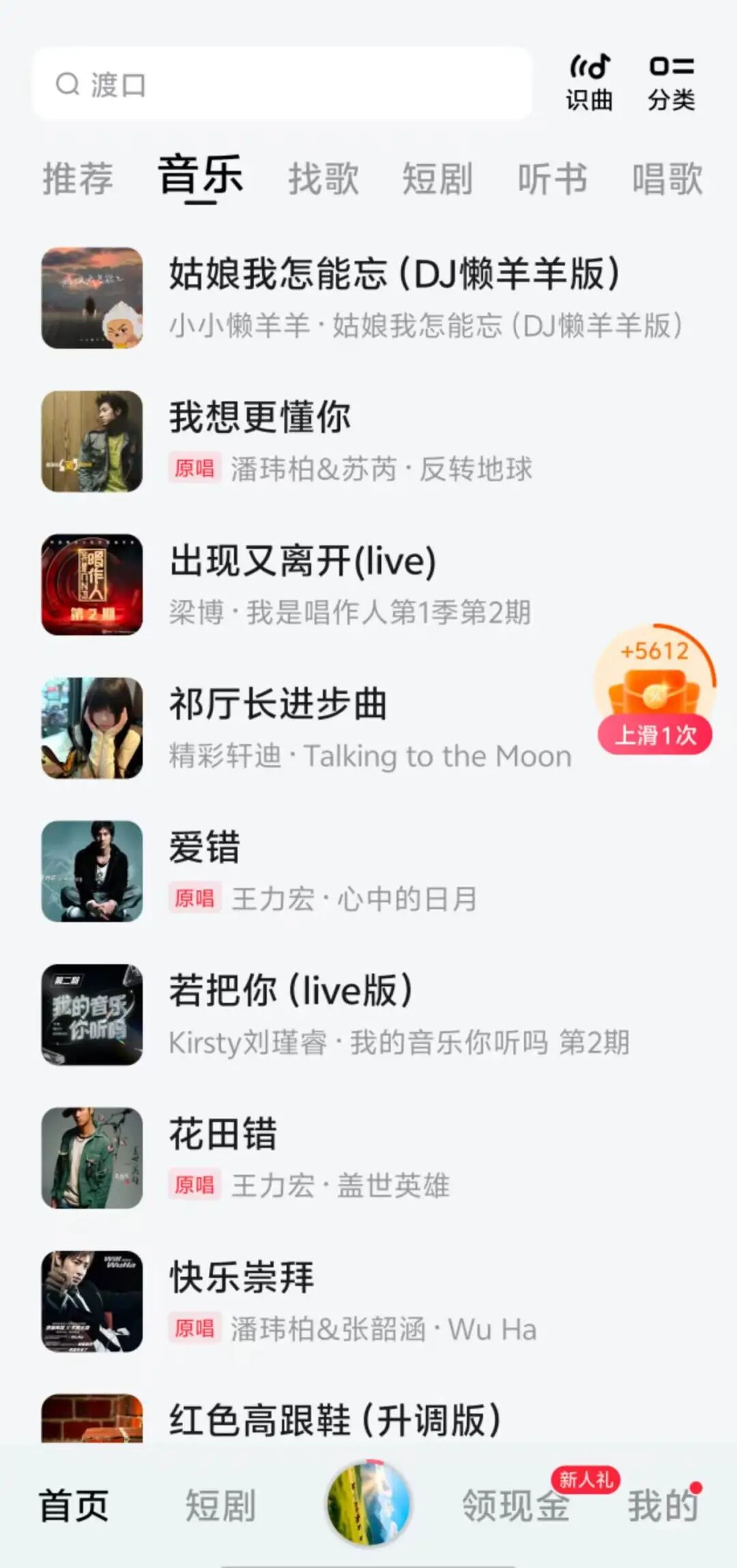Open the now-playing disc in the bottom bar
The height and width of the screenshot is (1568, 737).
(369, 1502)
